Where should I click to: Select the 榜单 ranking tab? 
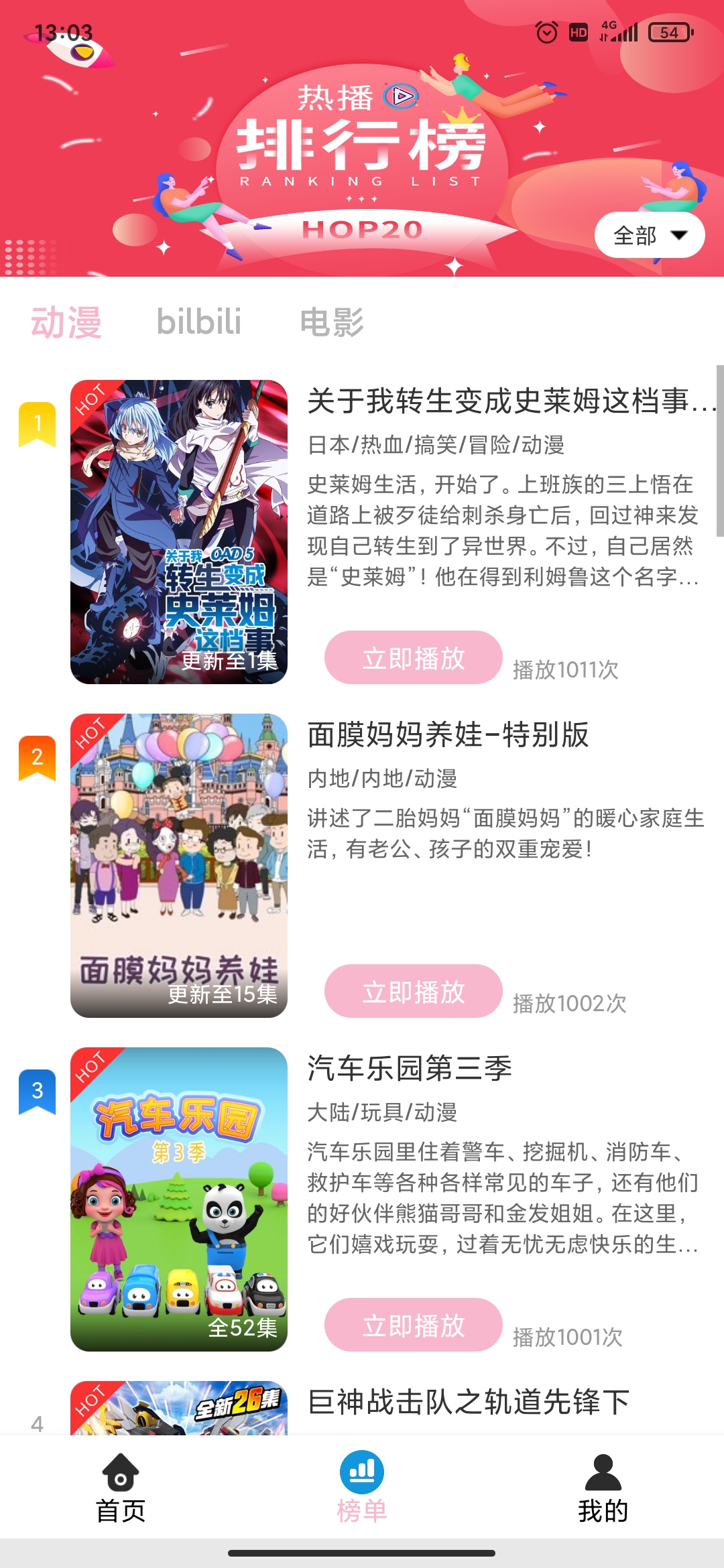click(362, 1488)
